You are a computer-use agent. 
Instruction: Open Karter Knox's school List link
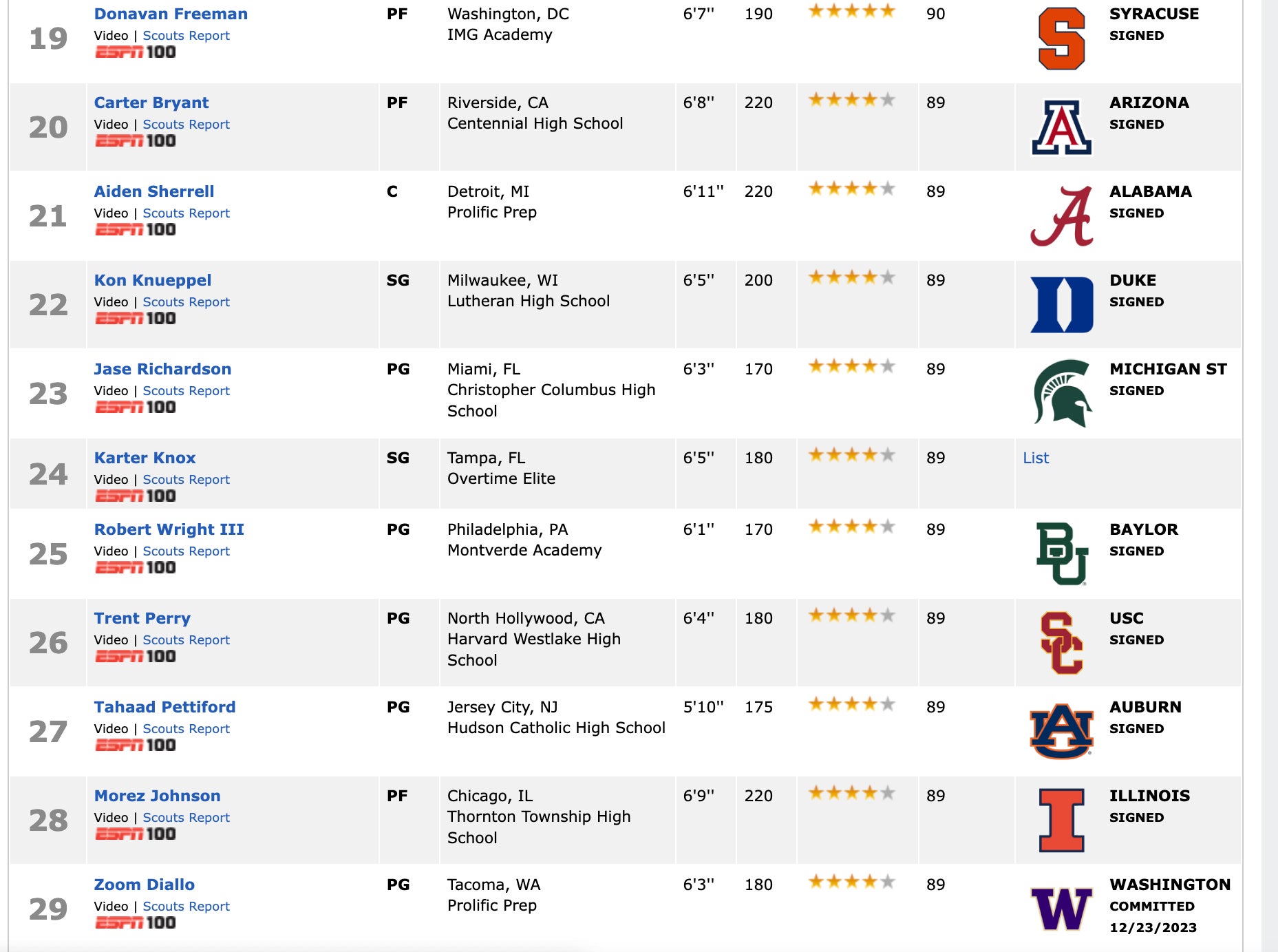(x=1036, y=458)
